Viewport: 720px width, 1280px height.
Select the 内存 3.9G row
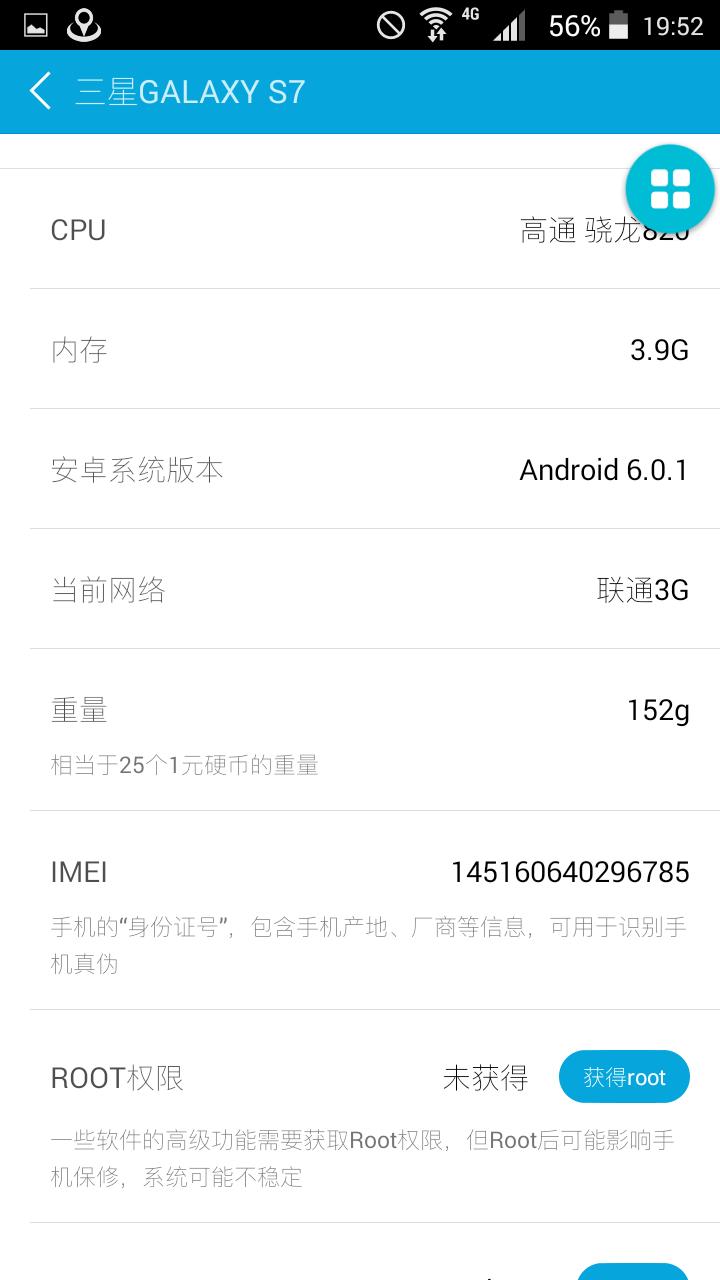pos(360,349)
